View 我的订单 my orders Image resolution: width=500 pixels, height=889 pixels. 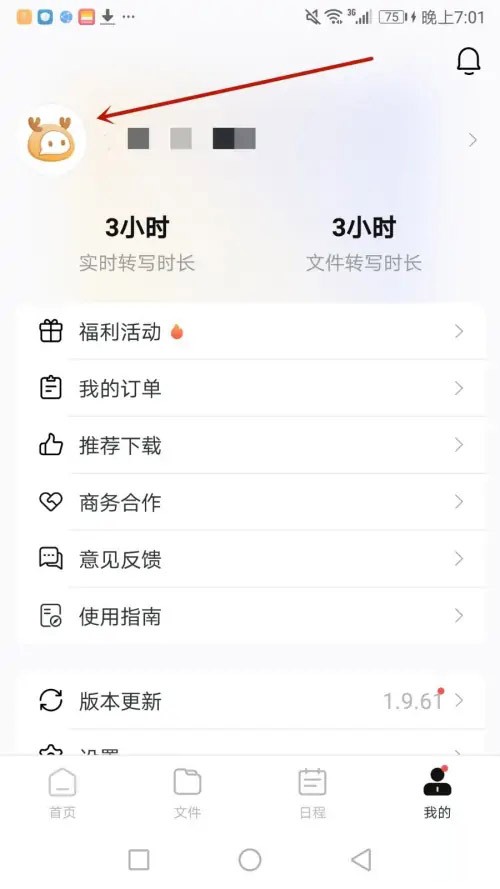(250, 388)
